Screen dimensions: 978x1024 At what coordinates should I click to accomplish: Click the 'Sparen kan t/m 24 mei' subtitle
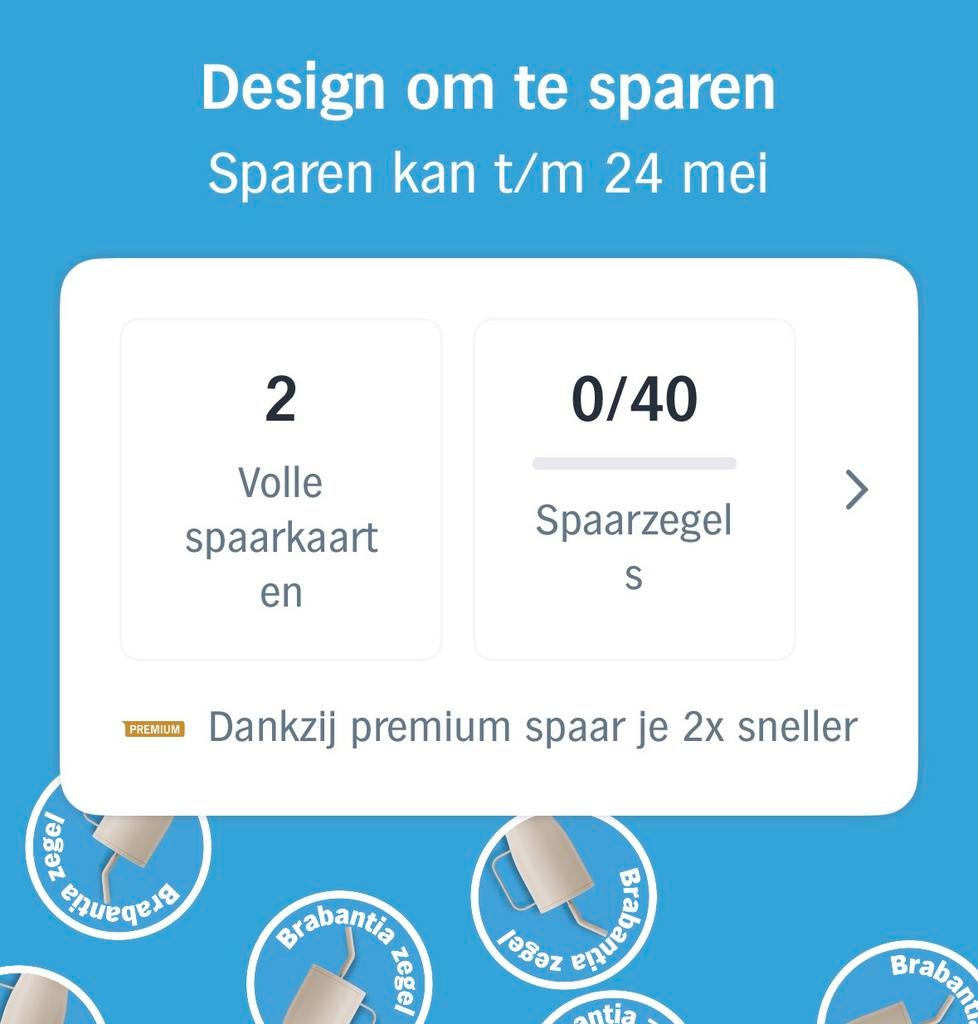(x=488, y=172)
